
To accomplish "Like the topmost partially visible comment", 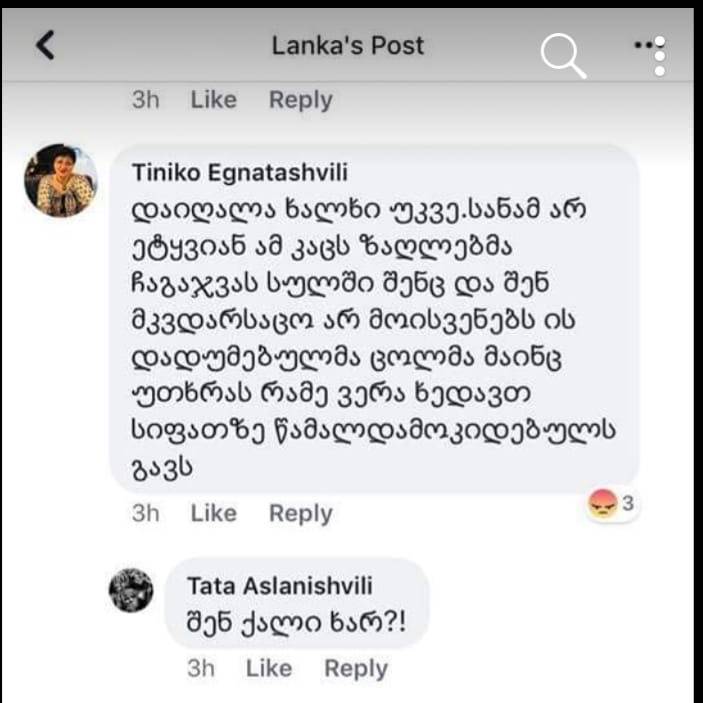I will point(213,100).
